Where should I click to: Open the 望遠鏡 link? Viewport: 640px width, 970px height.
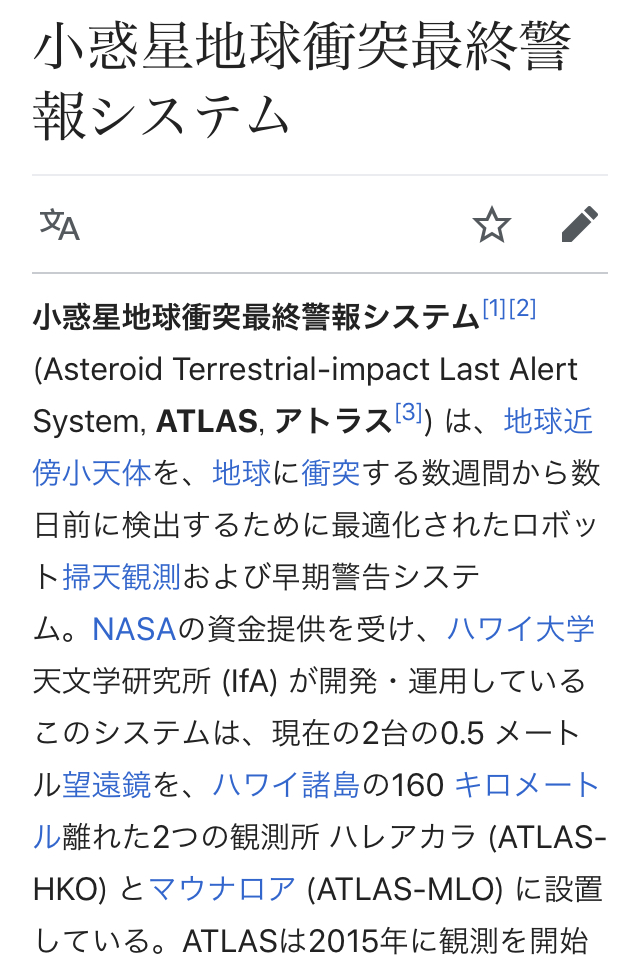[x=107, y=785]
